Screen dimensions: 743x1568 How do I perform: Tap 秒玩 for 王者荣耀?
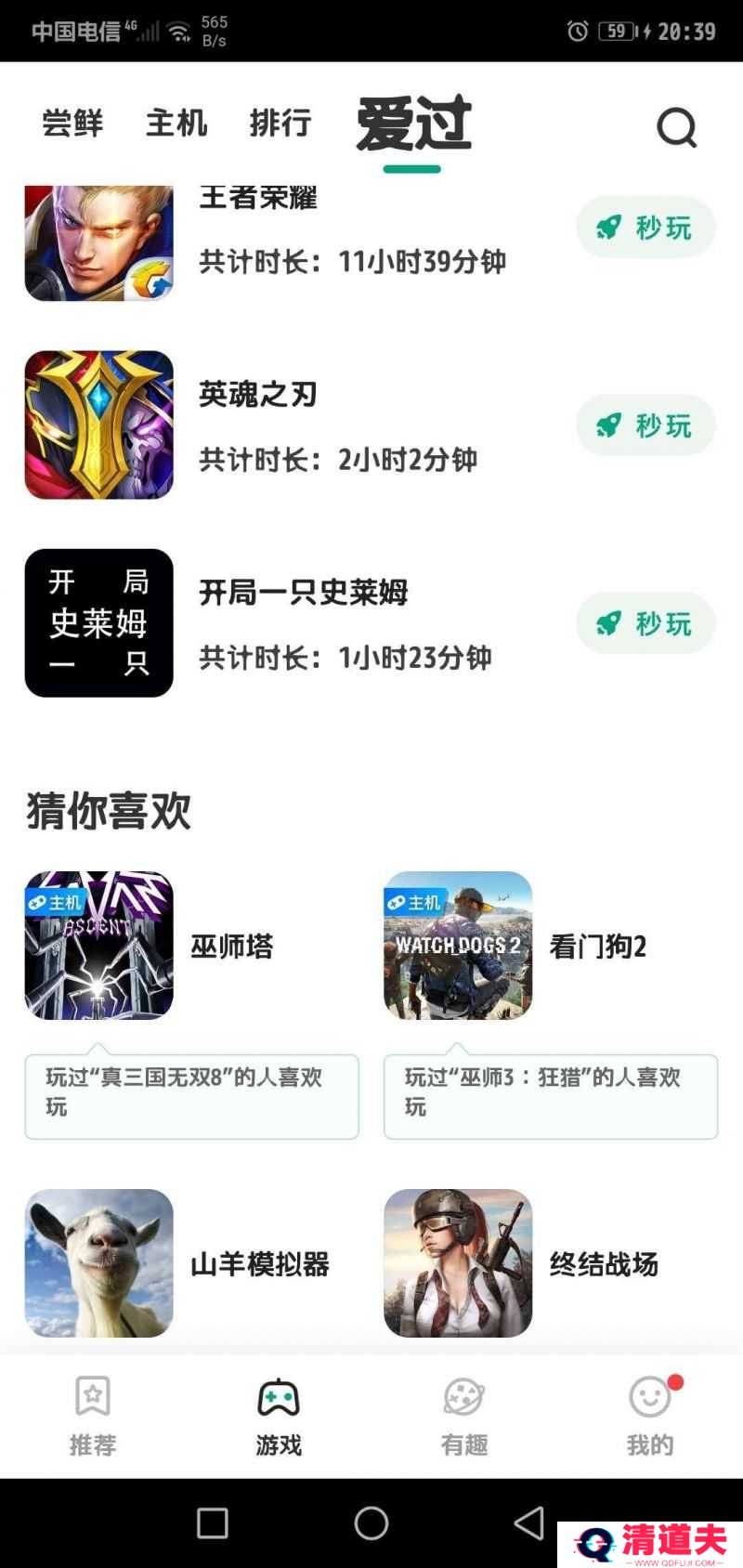point(645,228)
